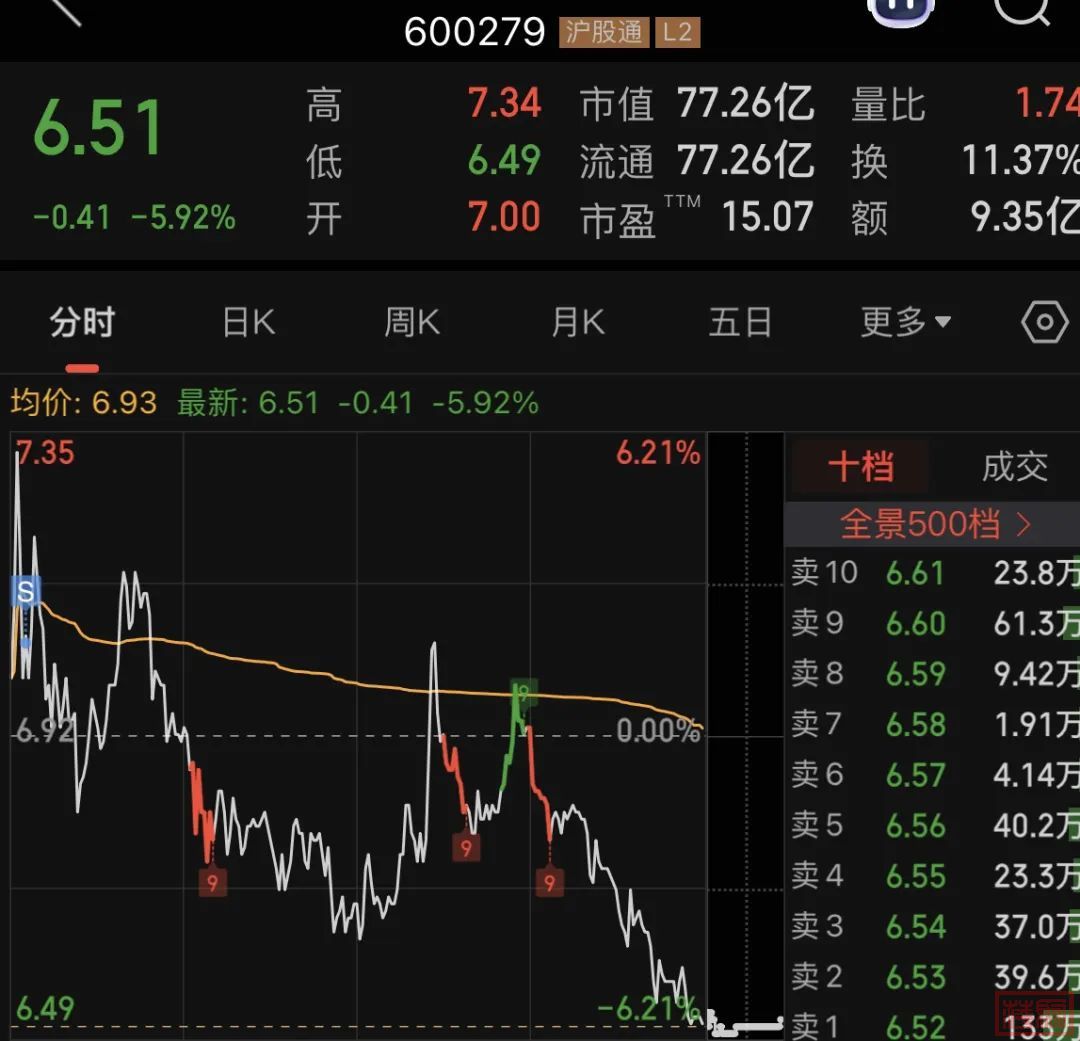The width and height of the screenshot is (1080, 1041).
Task: Go back using the top-left arrow
Action: pos(62,12)
